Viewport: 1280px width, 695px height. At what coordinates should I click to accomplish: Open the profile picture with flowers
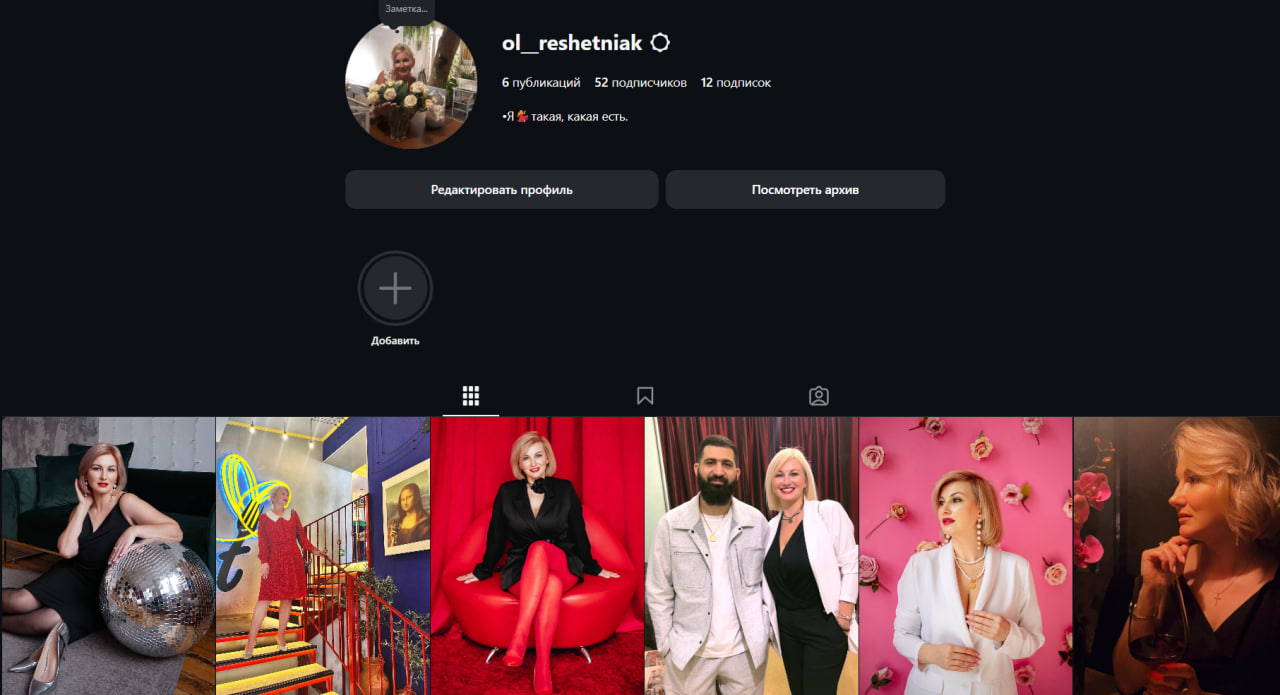411,87
